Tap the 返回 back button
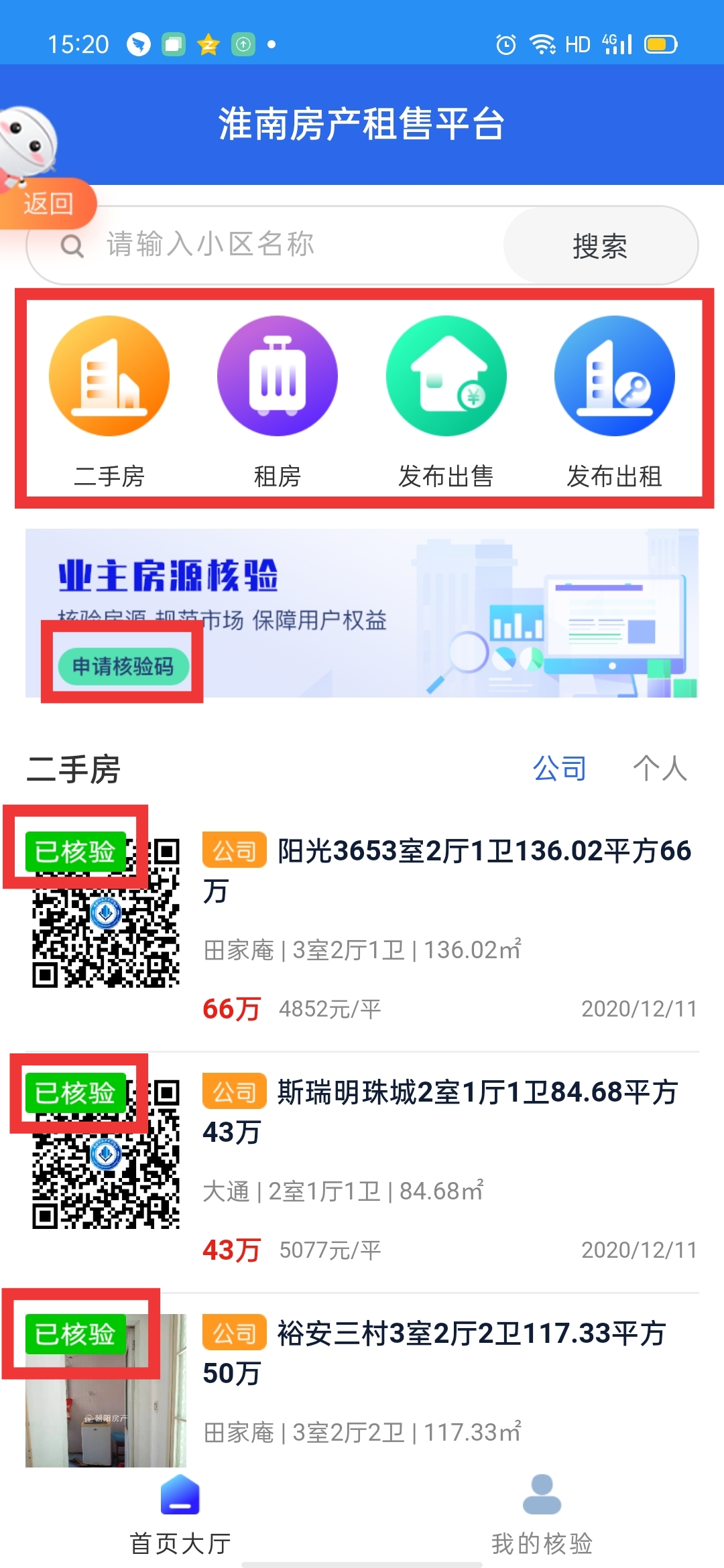 coord(48,203)
